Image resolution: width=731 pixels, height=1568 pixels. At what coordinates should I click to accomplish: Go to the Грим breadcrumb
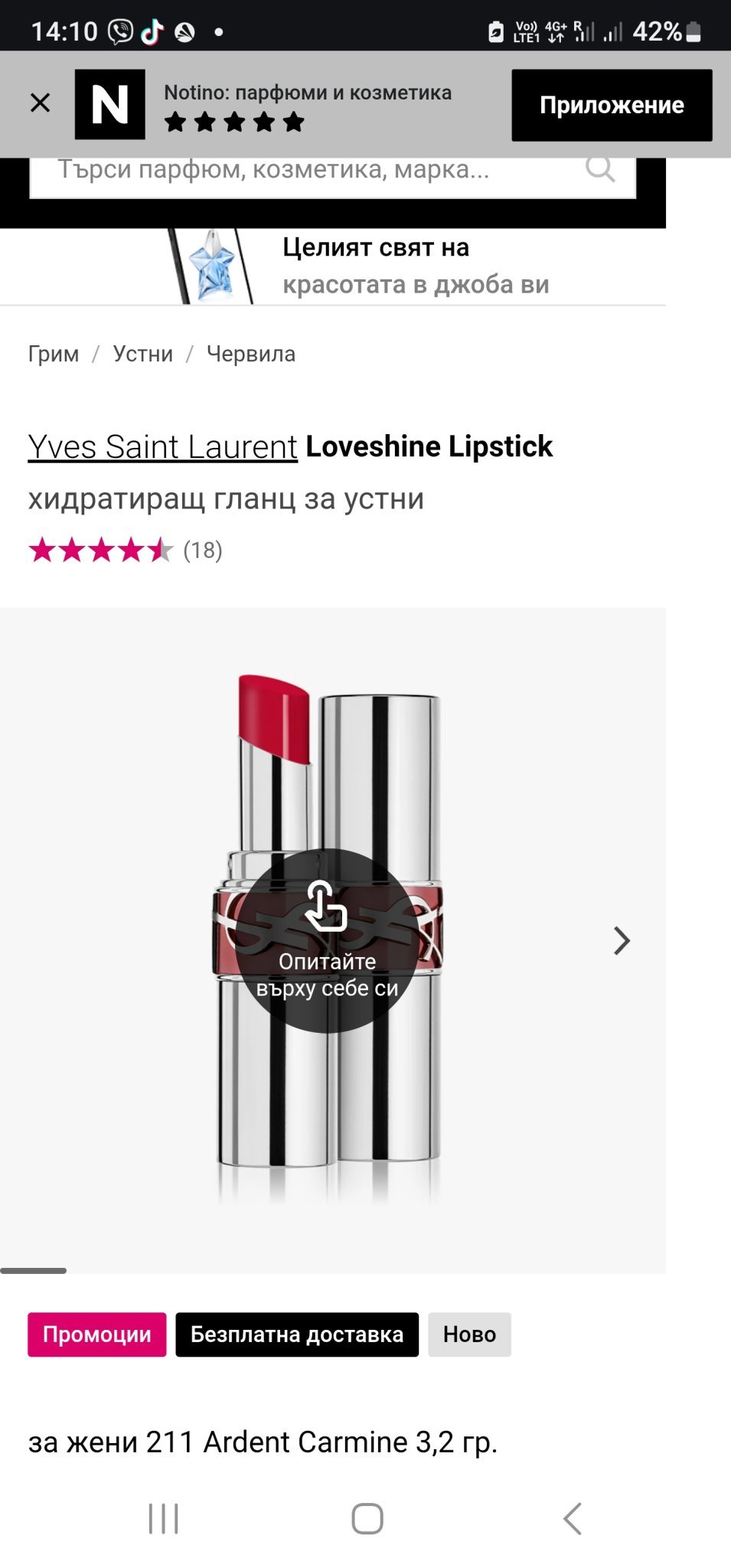point(54,354)
